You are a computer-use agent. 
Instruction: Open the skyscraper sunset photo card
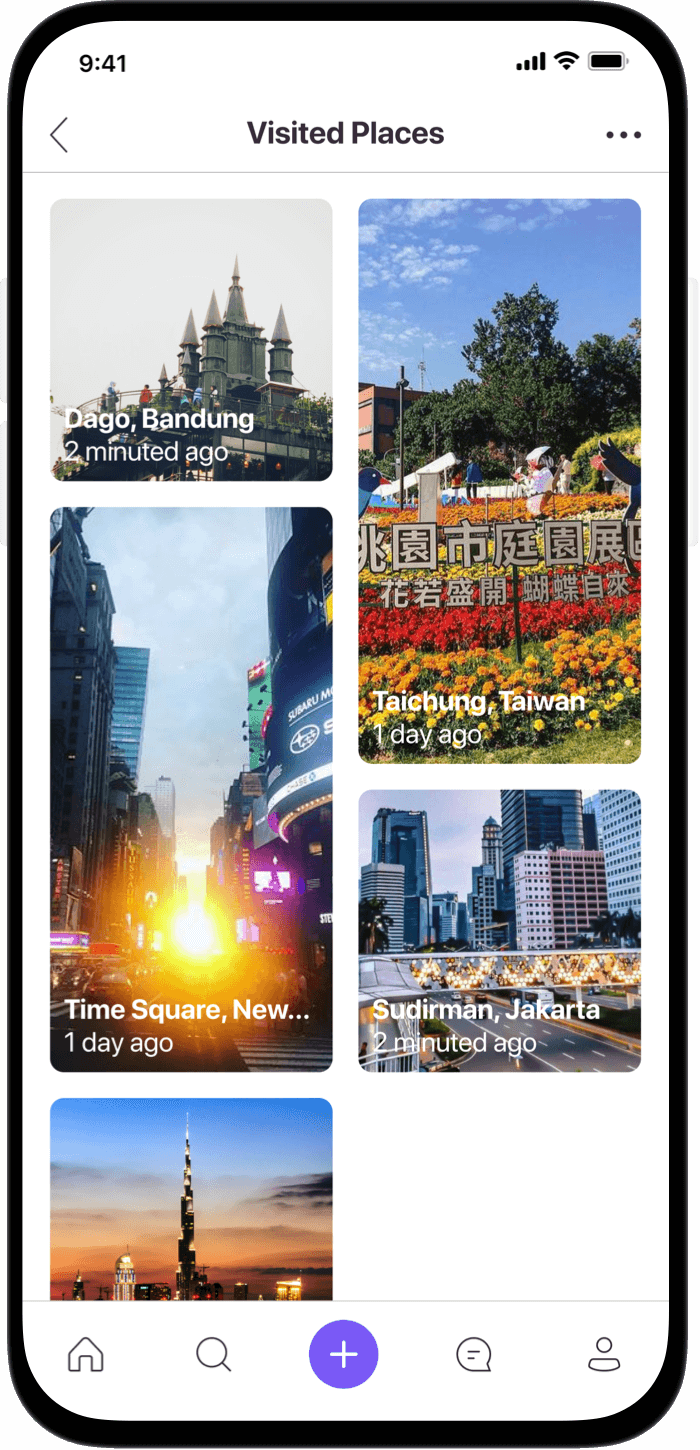(191, 1198)
